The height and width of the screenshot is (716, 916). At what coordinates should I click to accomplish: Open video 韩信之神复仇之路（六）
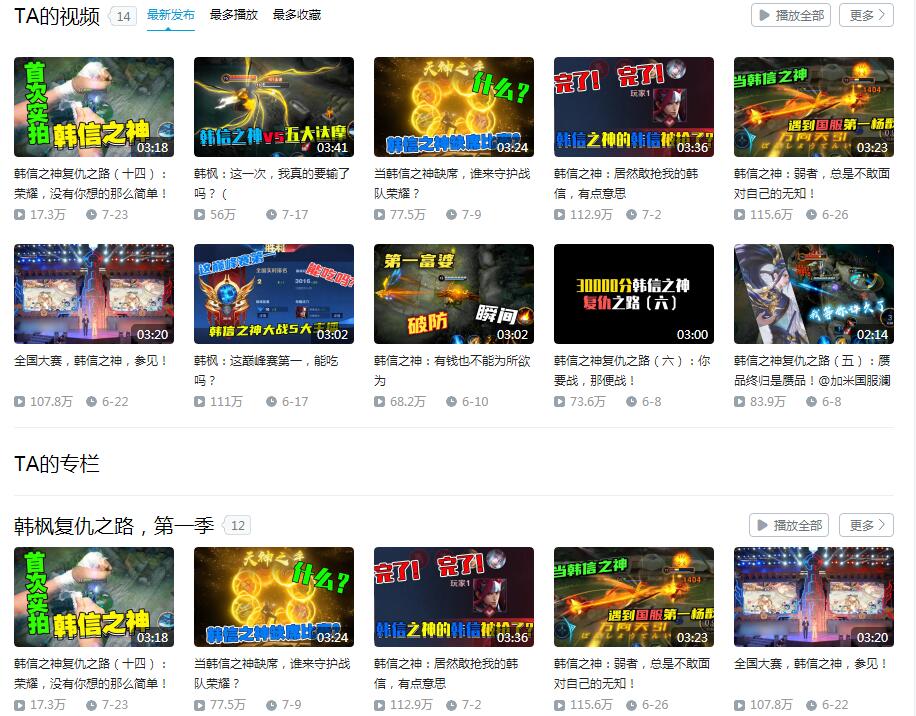[x=633, y=294]
